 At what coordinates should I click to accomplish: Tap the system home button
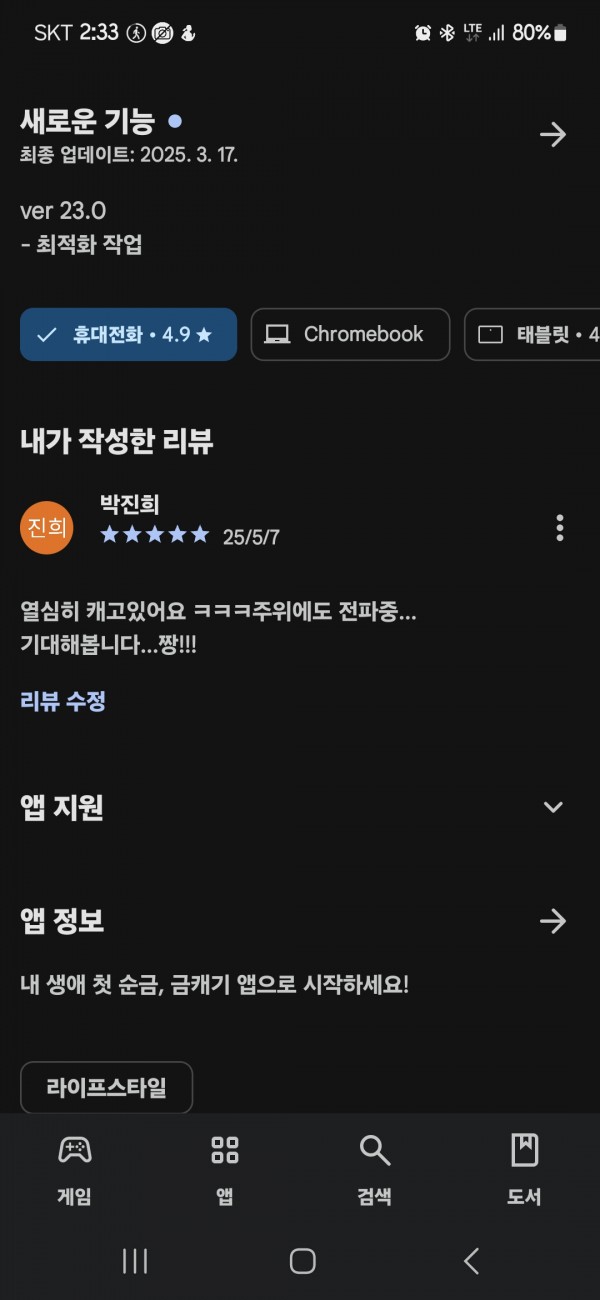[302, 1261]
